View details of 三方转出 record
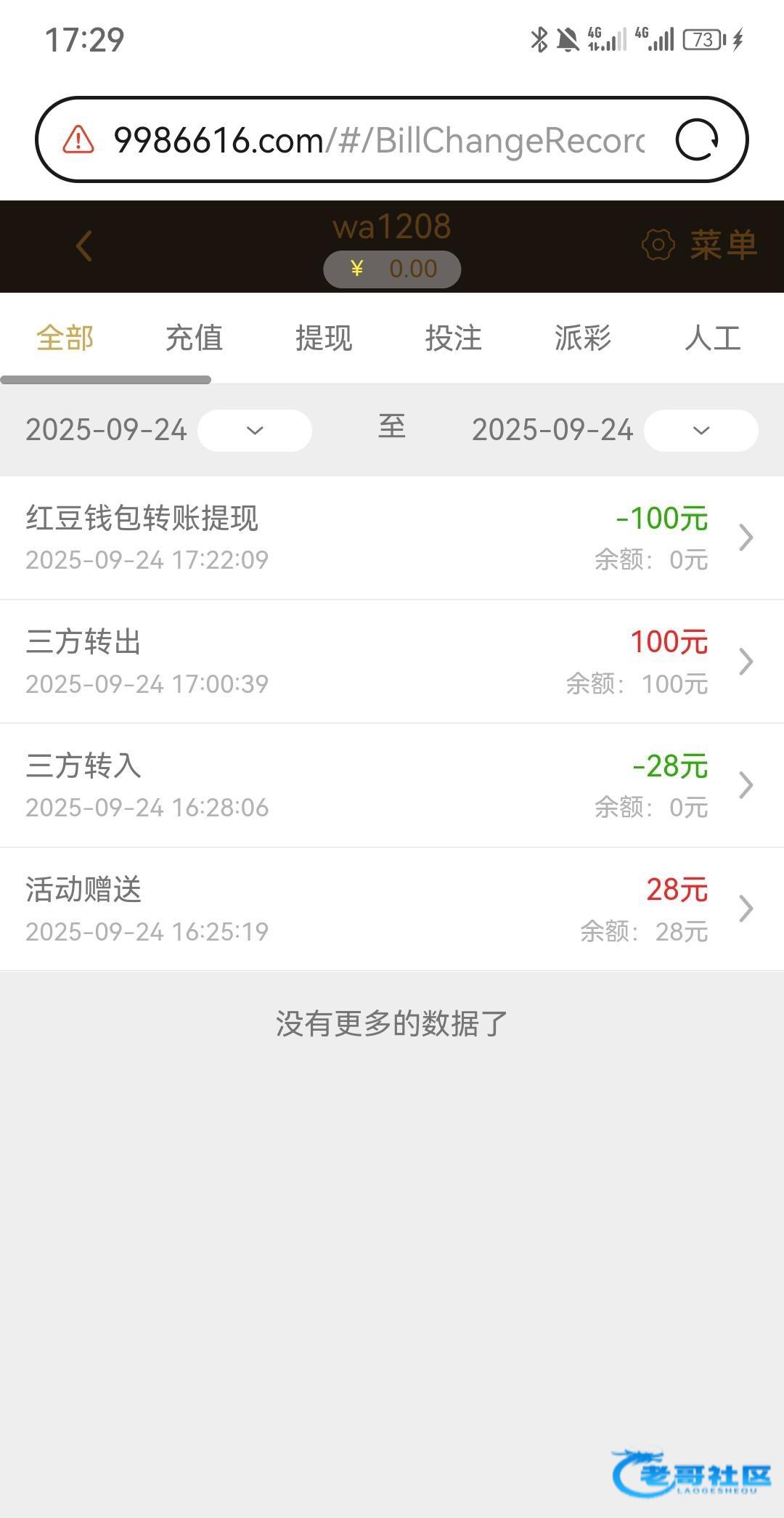784x1518 pixels. tap(392, 662)
